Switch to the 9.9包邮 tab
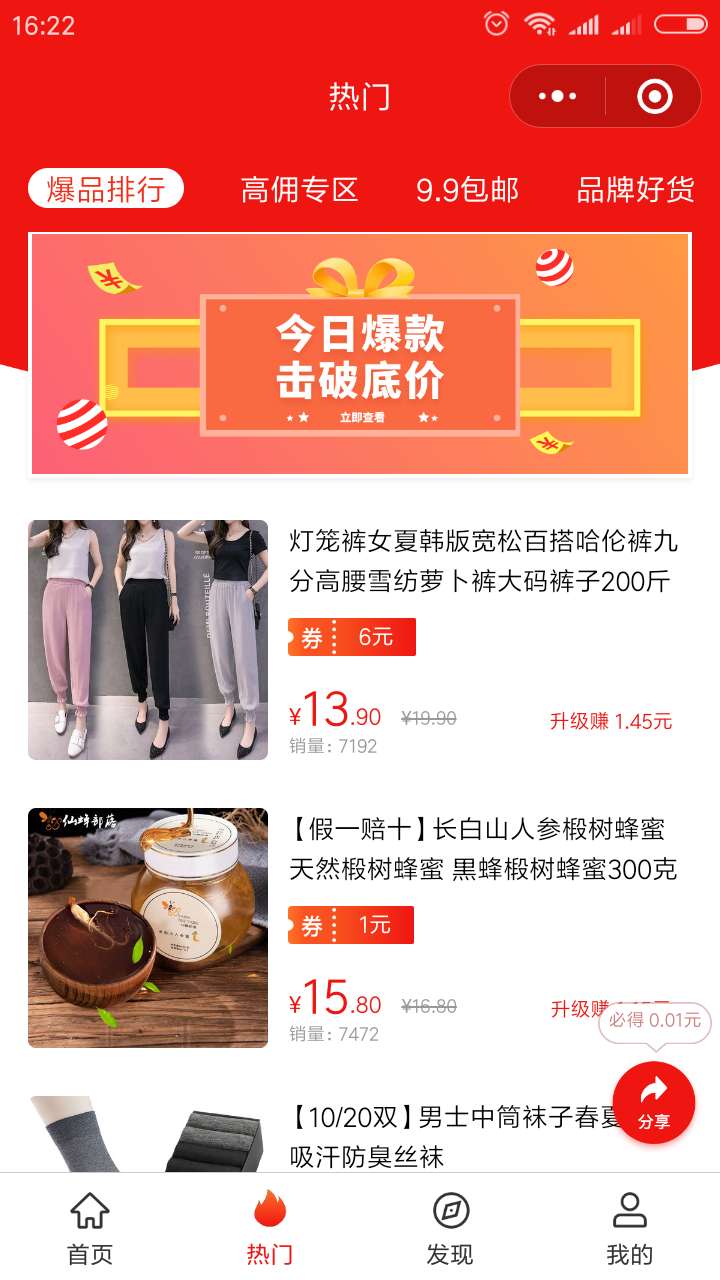The width and height of the screenshot is (720, 1280). [x=467, y=189]
